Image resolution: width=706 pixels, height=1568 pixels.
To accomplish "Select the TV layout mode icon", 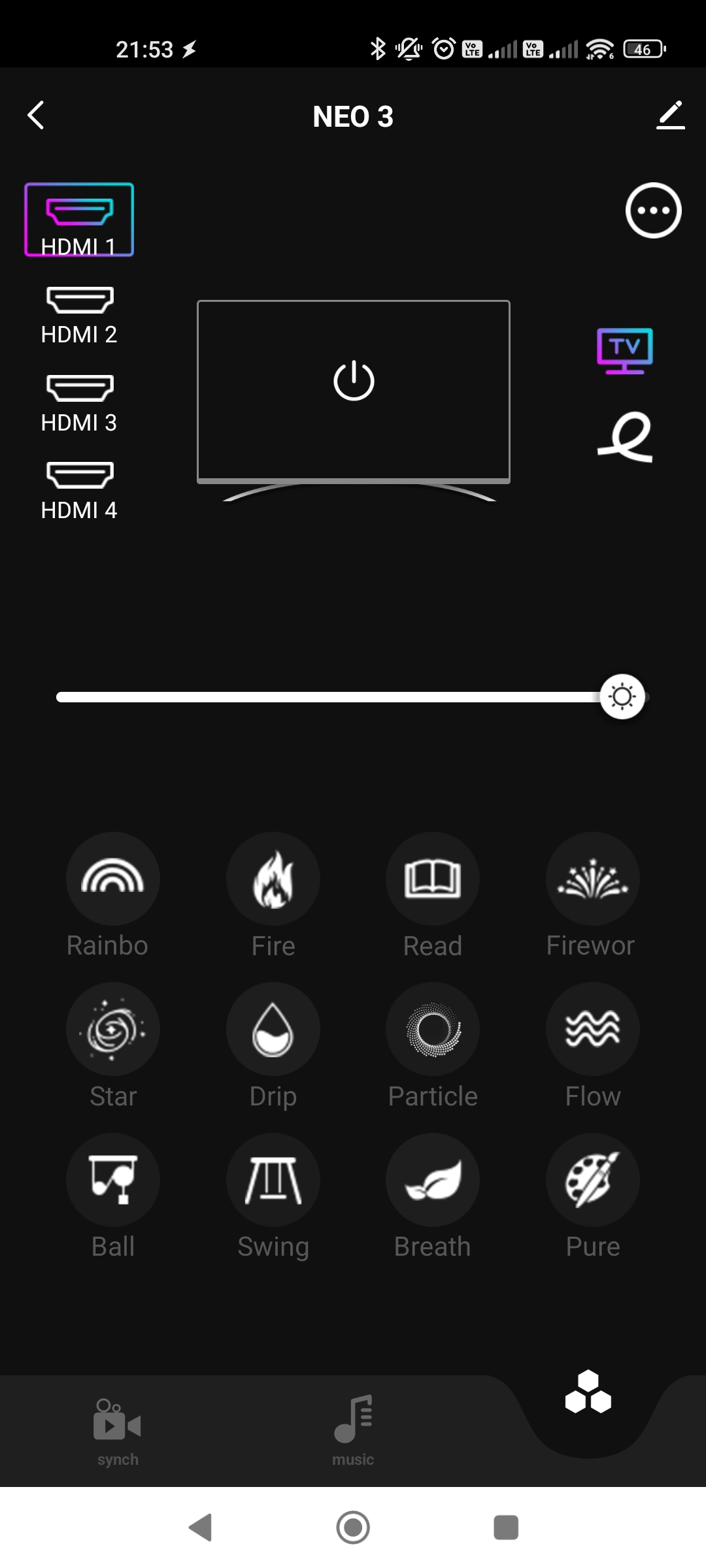I will (x=624, y=351).
